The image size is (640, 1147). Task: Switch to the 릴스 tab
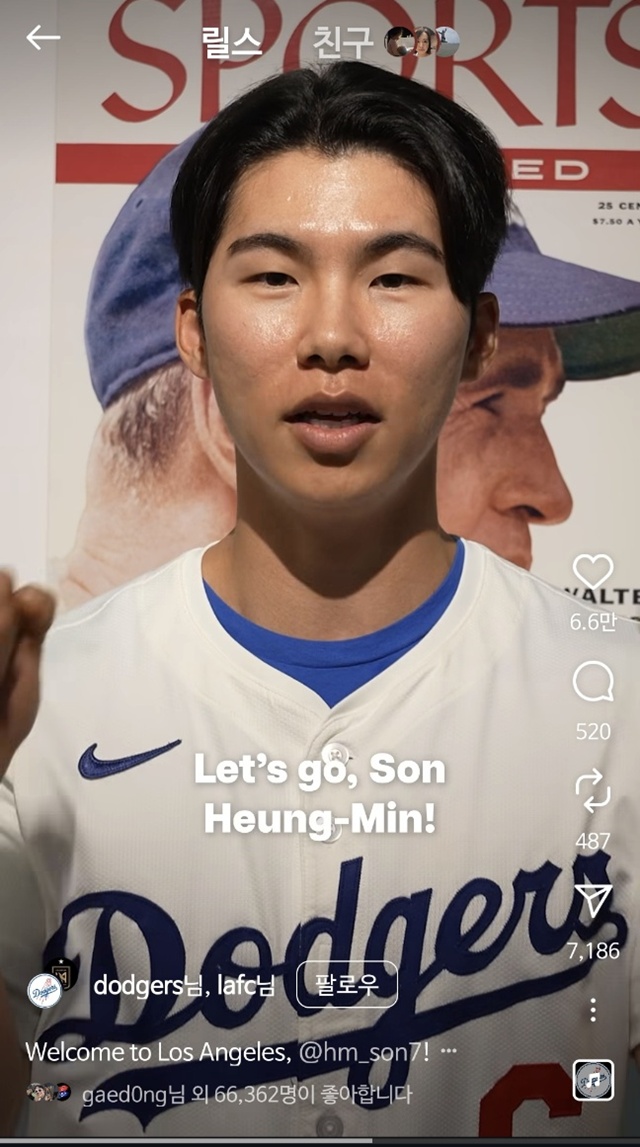(231, 41)
